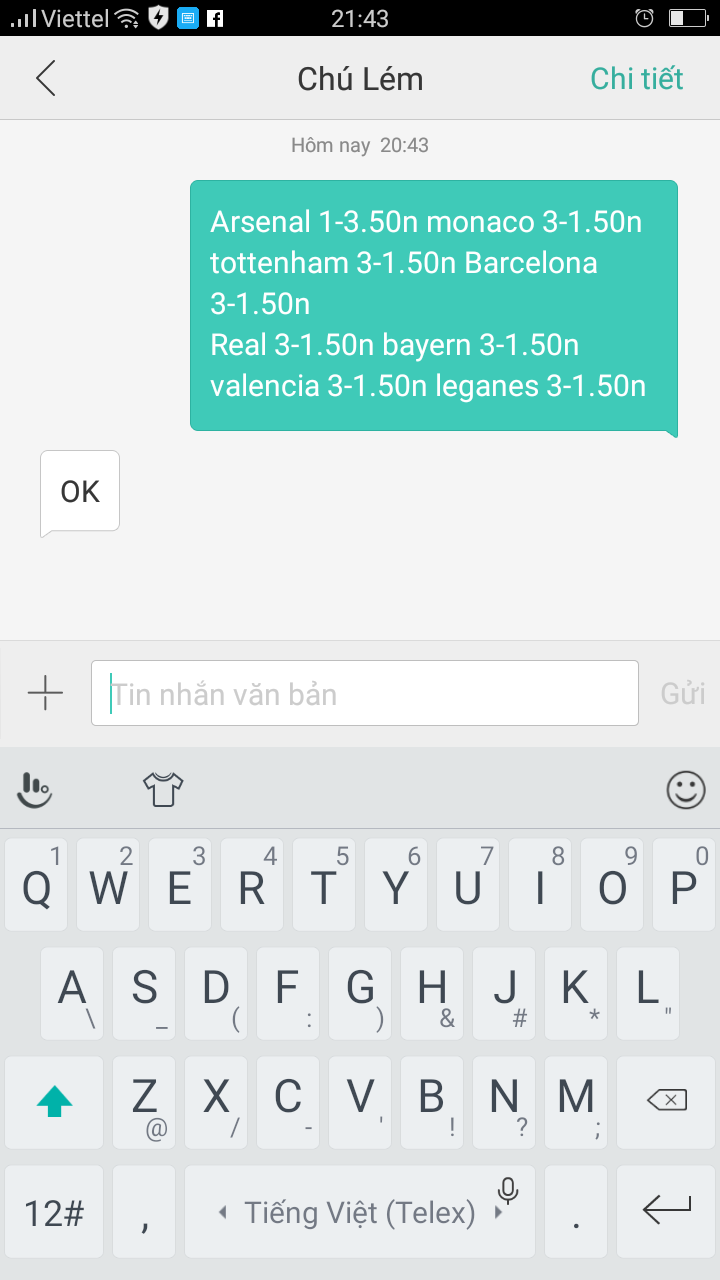Open the TouchPal keyboard menu icon
This screenshot has height=1280, width=720.
pyautogui.click(x=35, y=789)
